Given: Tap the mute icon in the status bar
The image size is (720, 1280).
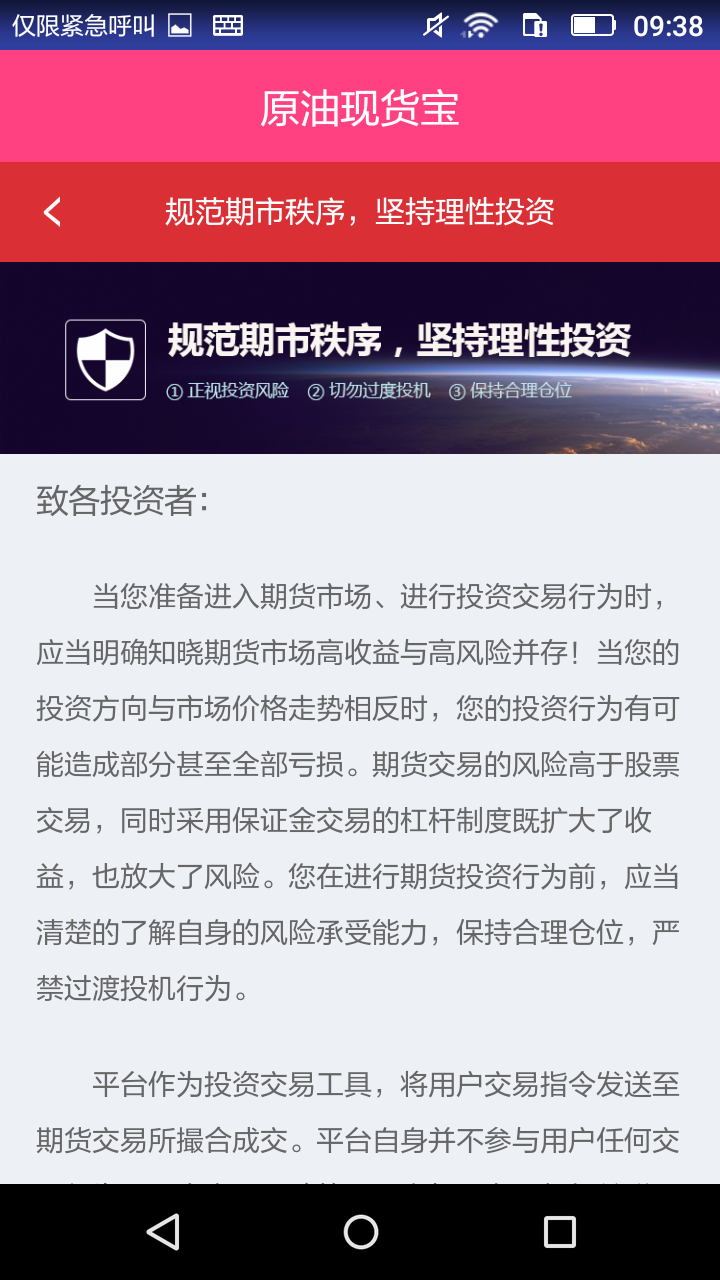Looking at the screenshot, I should click(434, 25).
